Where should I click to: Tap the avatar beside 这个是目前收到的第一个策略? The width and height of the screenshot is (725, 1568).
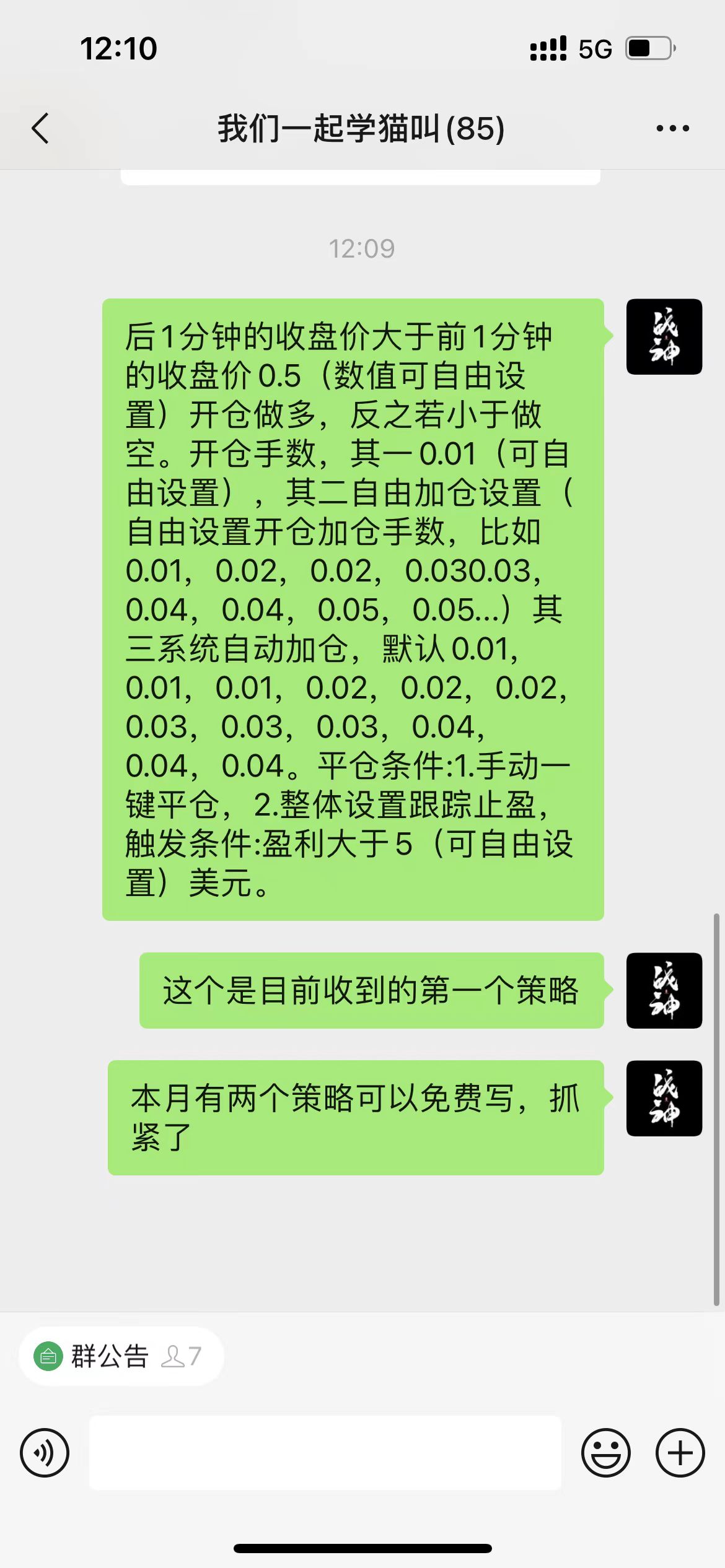[x=664, y=990]
